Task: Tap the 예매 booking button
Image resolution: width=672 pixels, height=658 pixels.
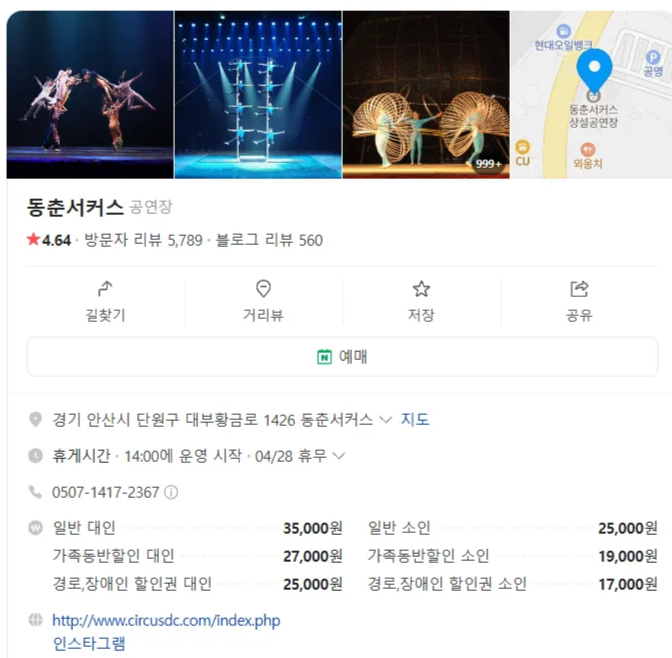Action: [342, 357]
